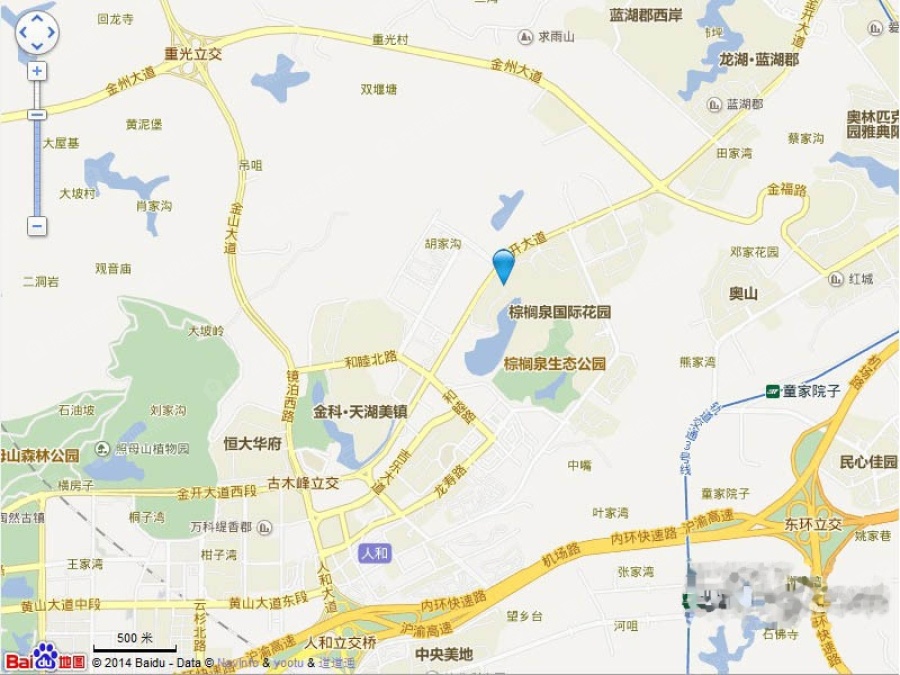Zoom out with the bottom minus button
Image resolution: width=900 pixels, height=675 pixels.
coord(37,226)
